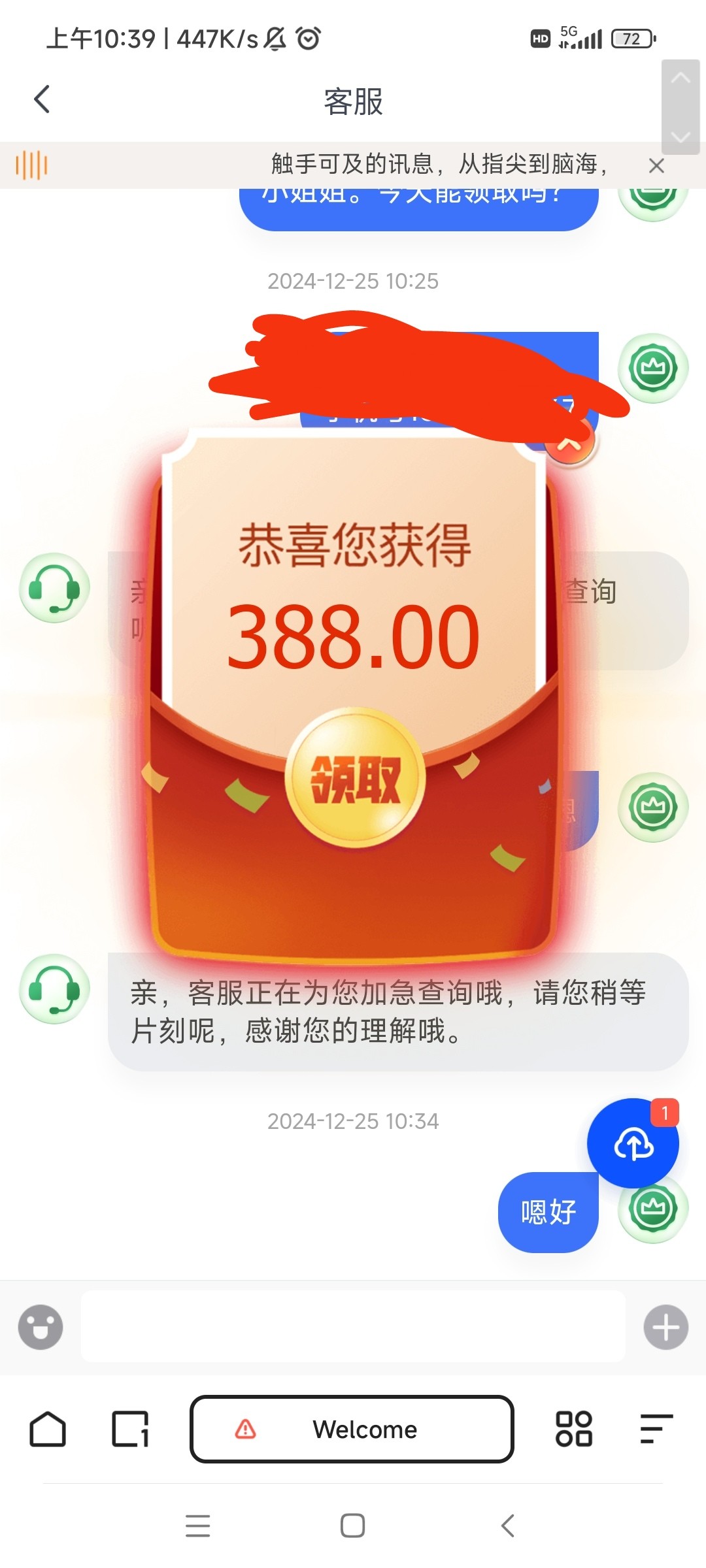Open the emoji picker
The height and width of the screenshot is (1568, 706).
(x=41, y=1327)
